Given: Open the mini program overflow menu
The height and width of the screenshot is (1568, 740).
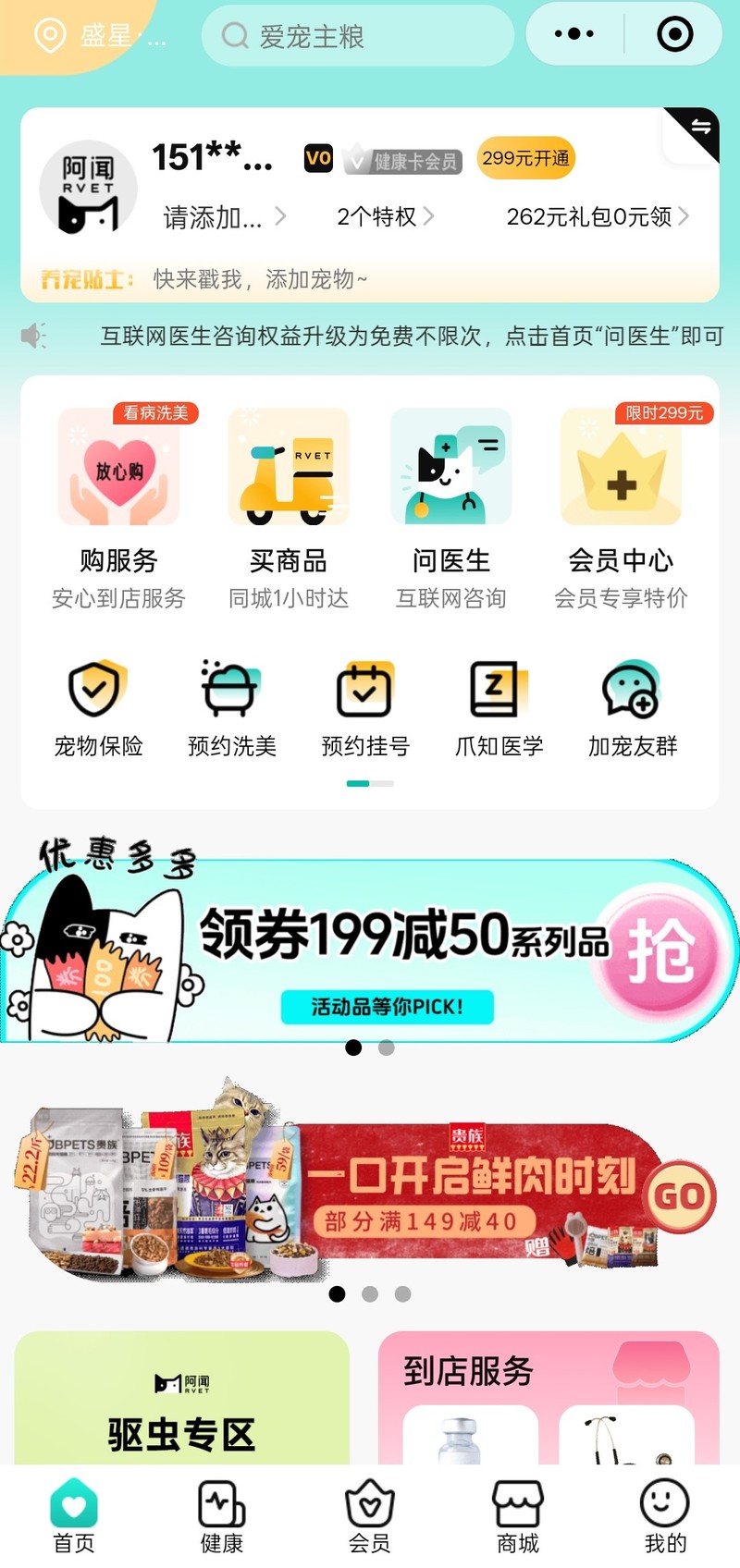Looking at the screenshot, I should click(573, 34).
